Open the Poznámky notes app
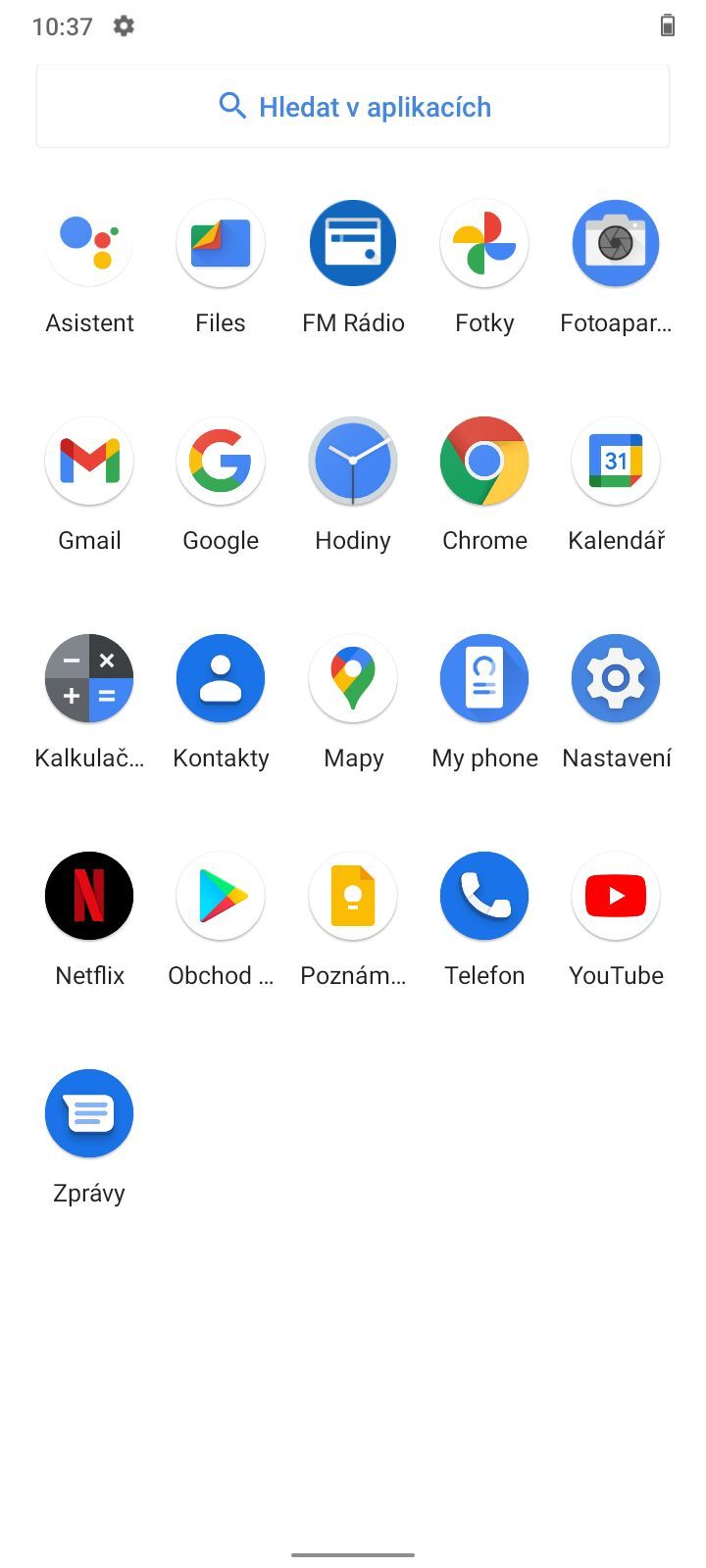The height and width of the screenshot is (1568, 706). 353,895
